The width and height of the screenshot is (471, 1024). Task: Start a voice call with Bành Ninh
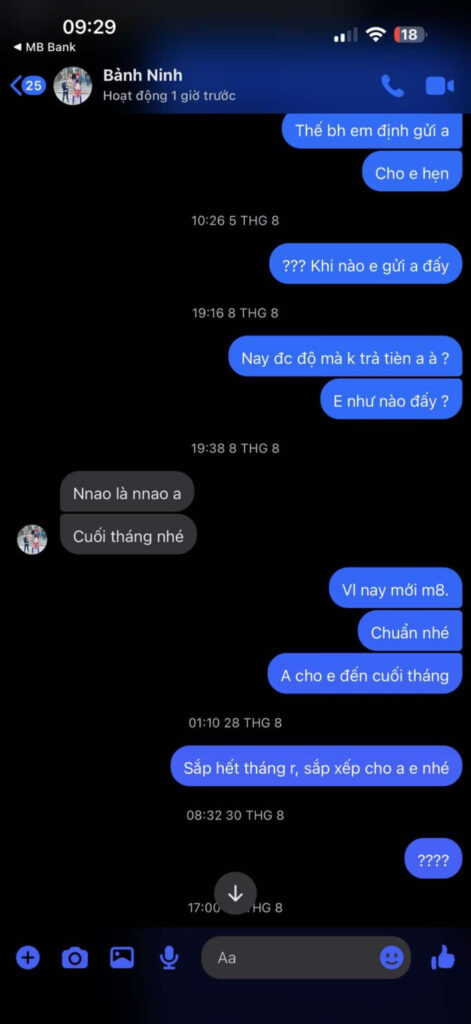392,86
